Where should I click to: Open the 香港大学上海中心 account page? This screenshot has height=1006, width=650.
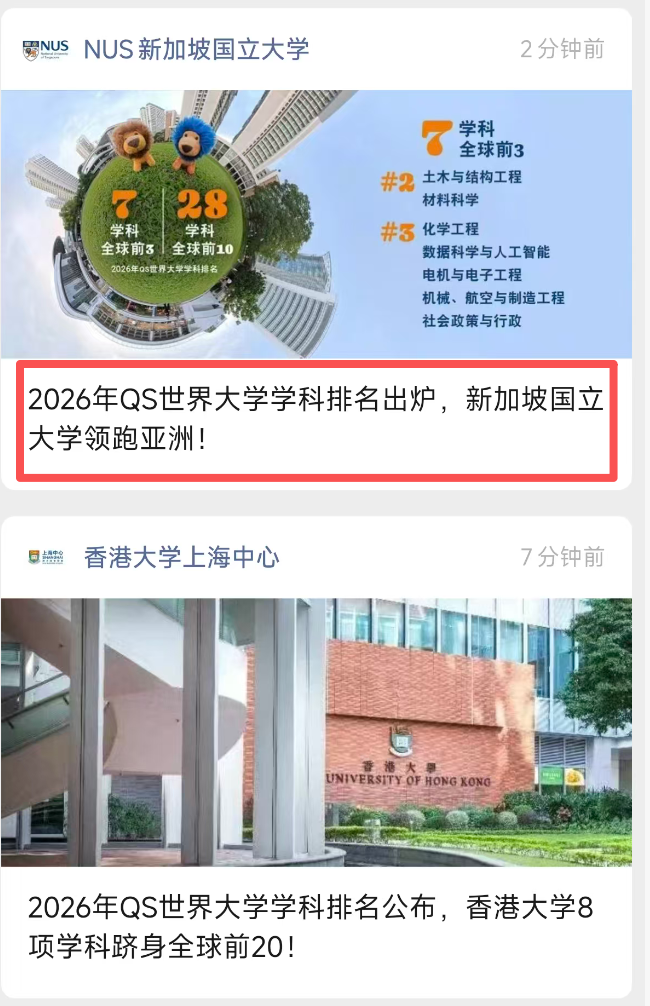point(181,557)
